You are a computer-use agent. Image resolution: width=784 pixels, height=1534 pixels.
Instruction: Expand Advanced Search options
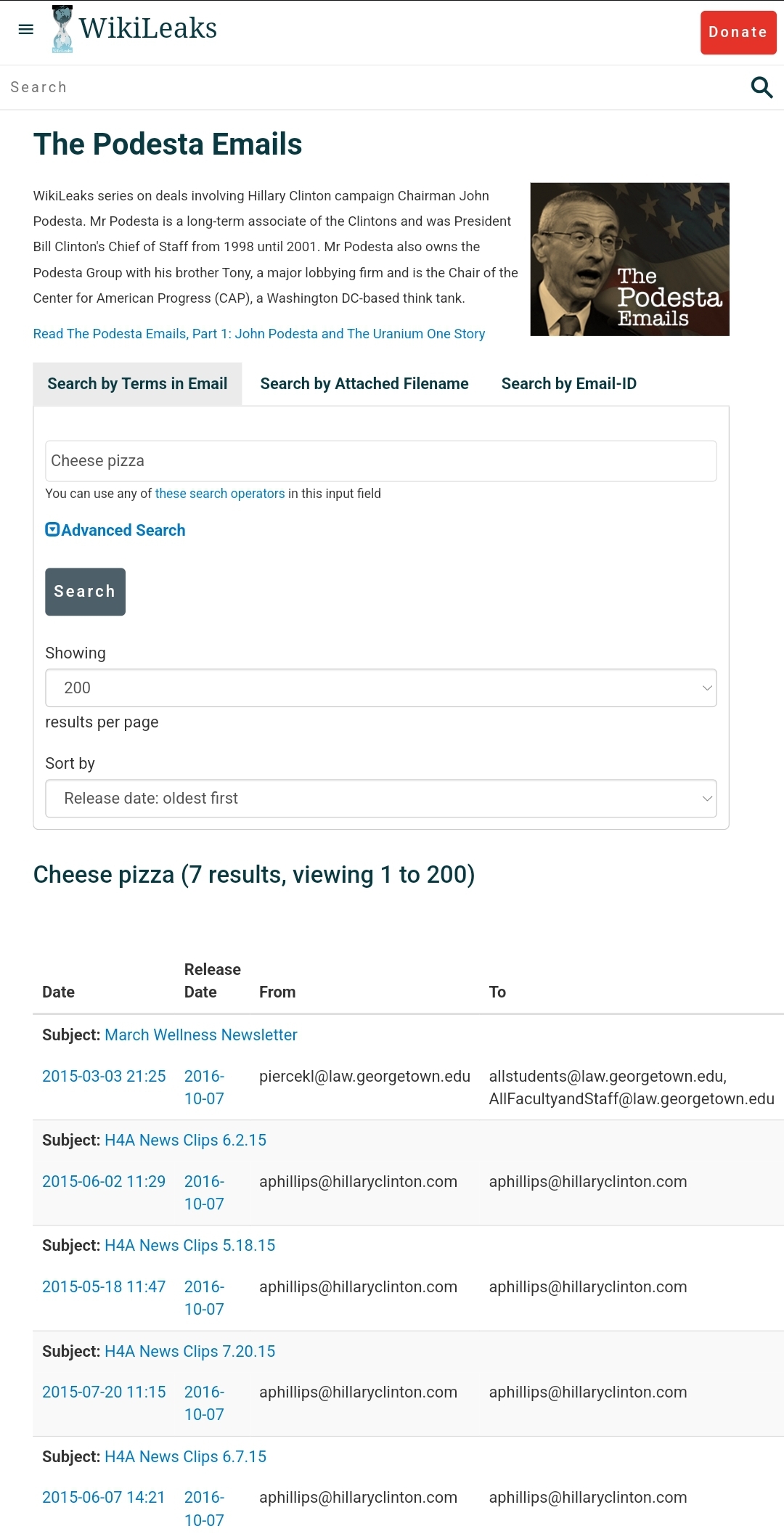pyautogui.click(x=115, y=530)
